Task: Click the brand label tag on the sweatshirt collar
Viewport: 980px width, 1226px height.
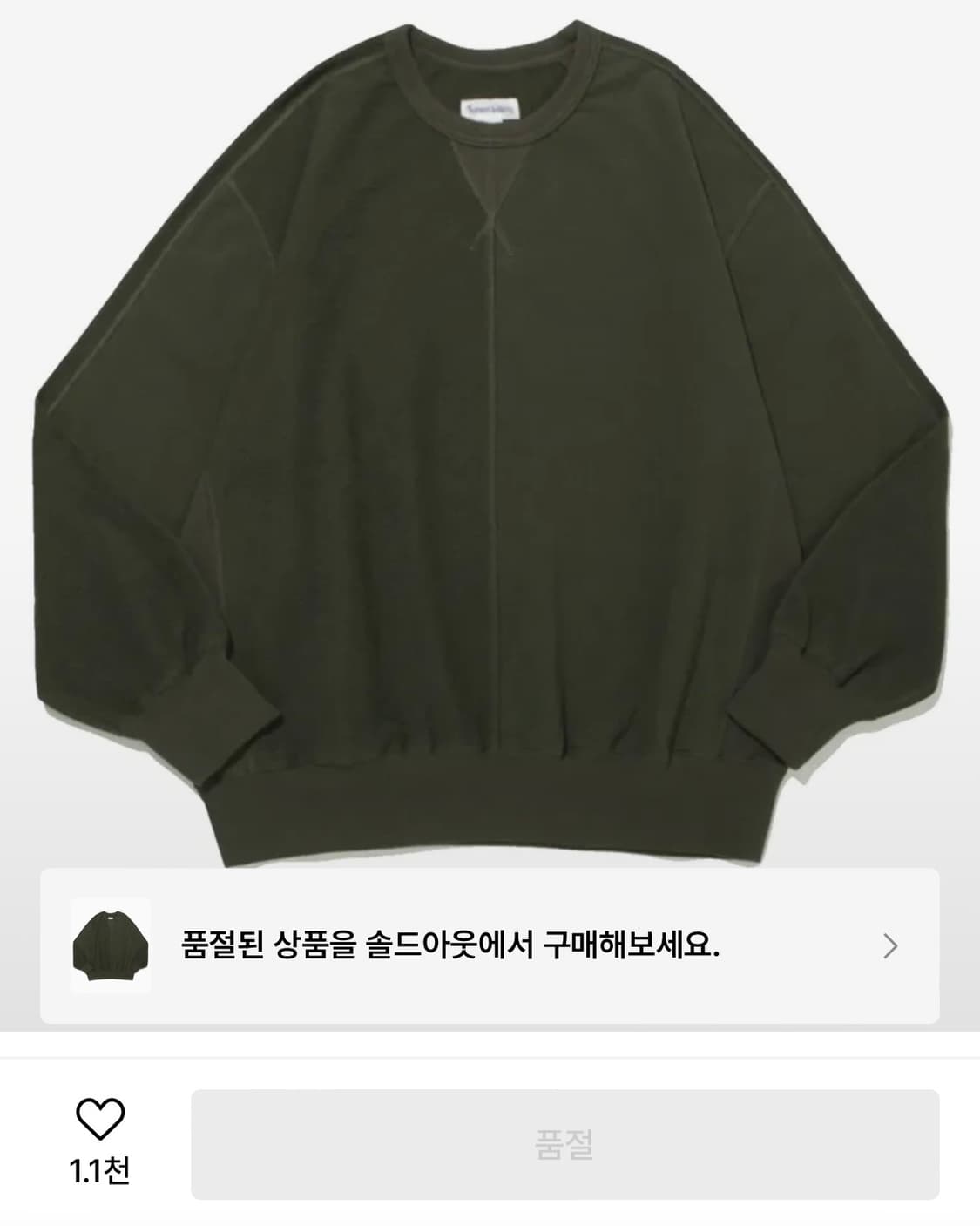Action: click(x=490, y=109)
